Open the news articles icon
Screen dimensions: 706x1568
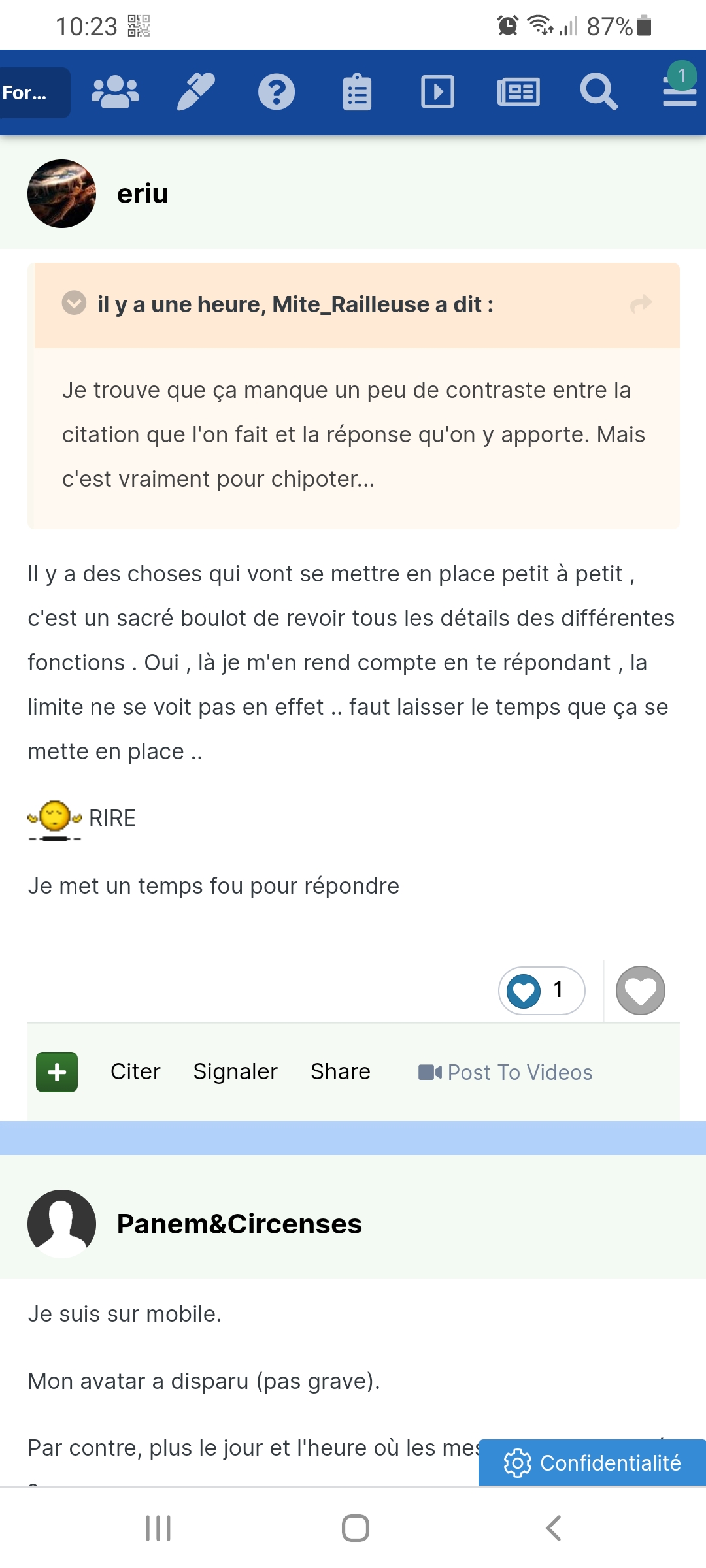pos(518,92)
